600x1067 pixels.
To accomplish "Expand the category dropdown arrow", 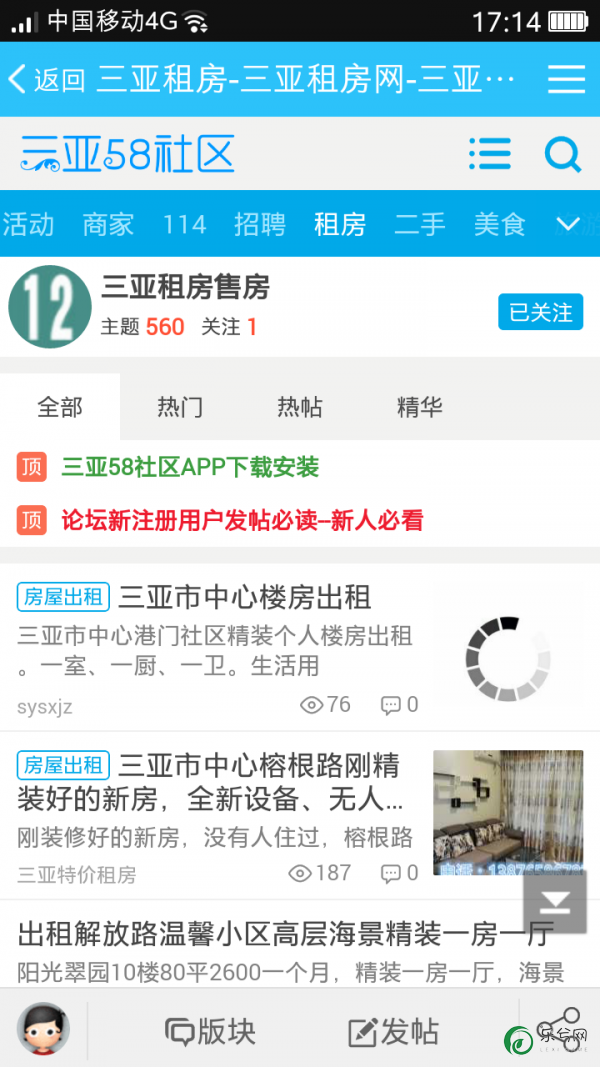I will point(568,224).
